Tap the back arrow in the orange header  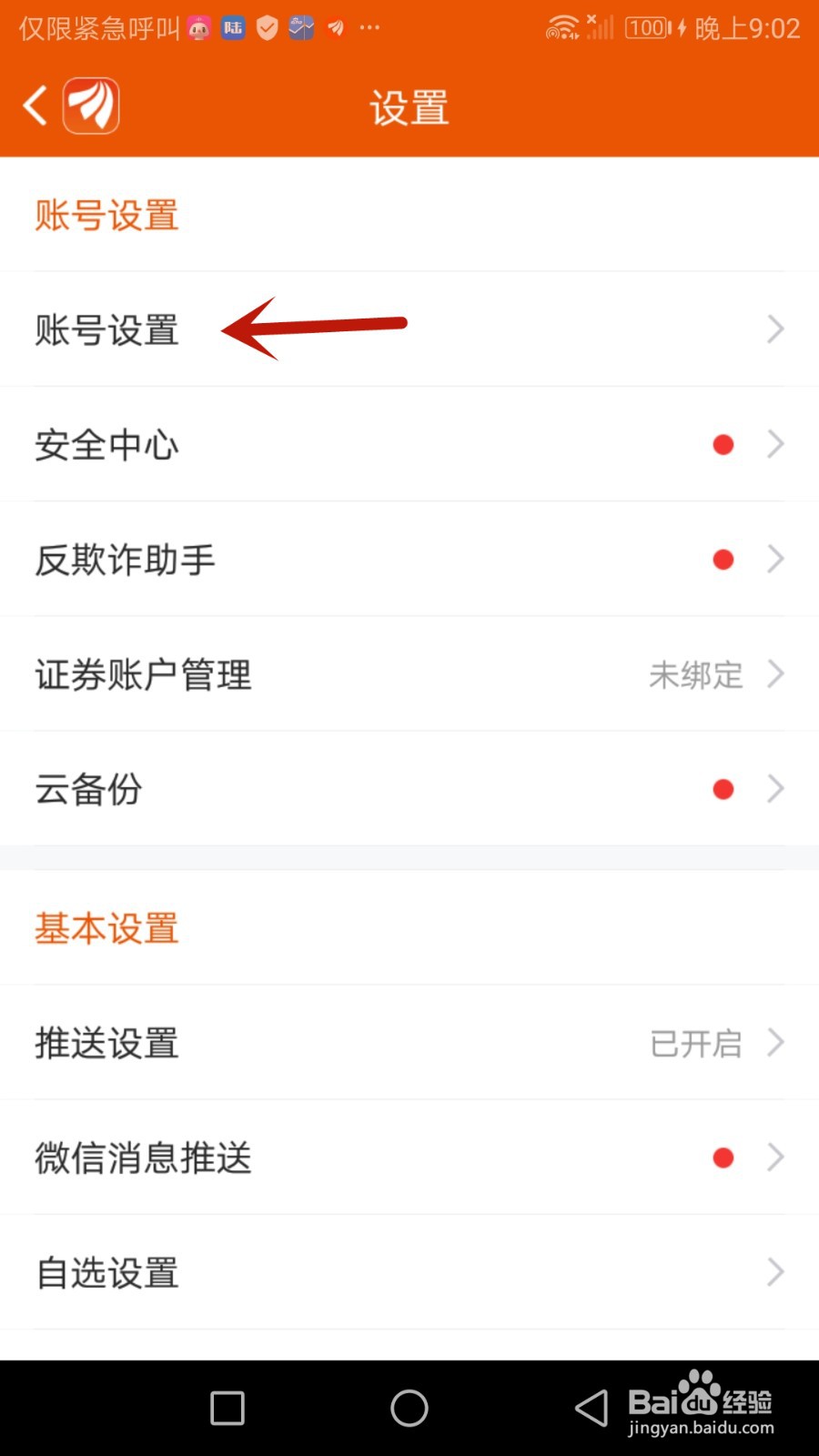point(35,105)
